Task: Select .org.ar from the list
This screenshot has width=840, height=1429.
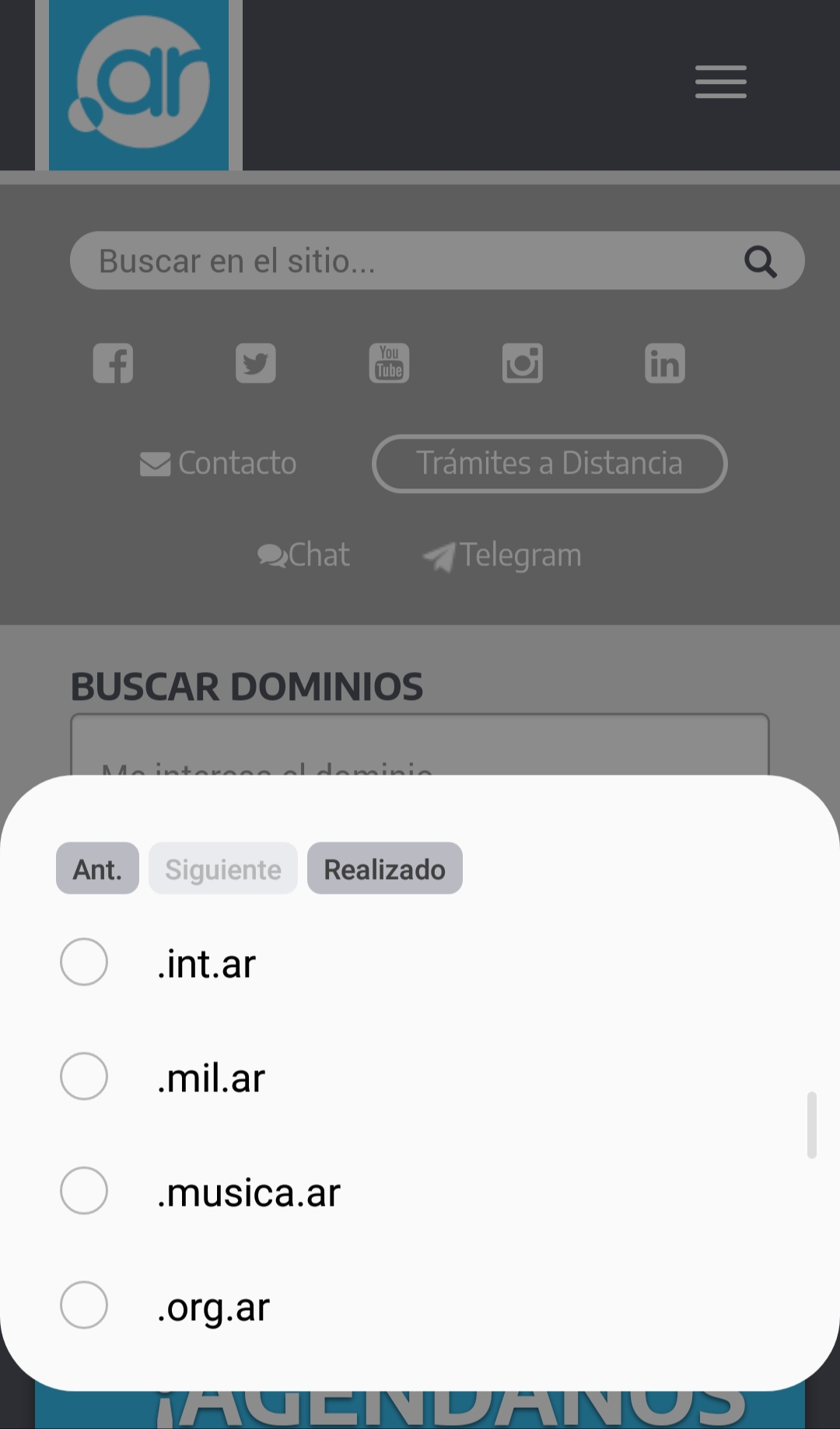Action: (84, 1305)
